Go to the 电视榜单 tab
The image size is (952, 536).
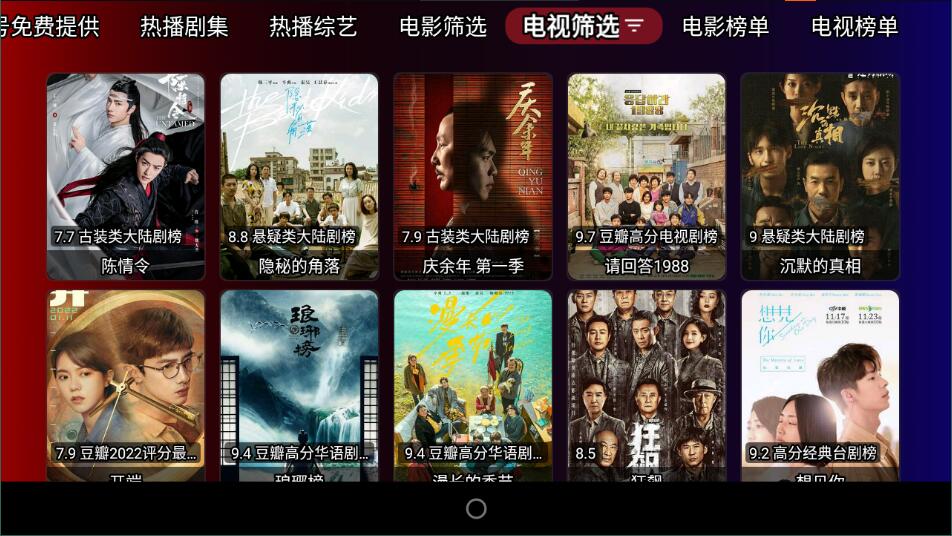point(854,27)
